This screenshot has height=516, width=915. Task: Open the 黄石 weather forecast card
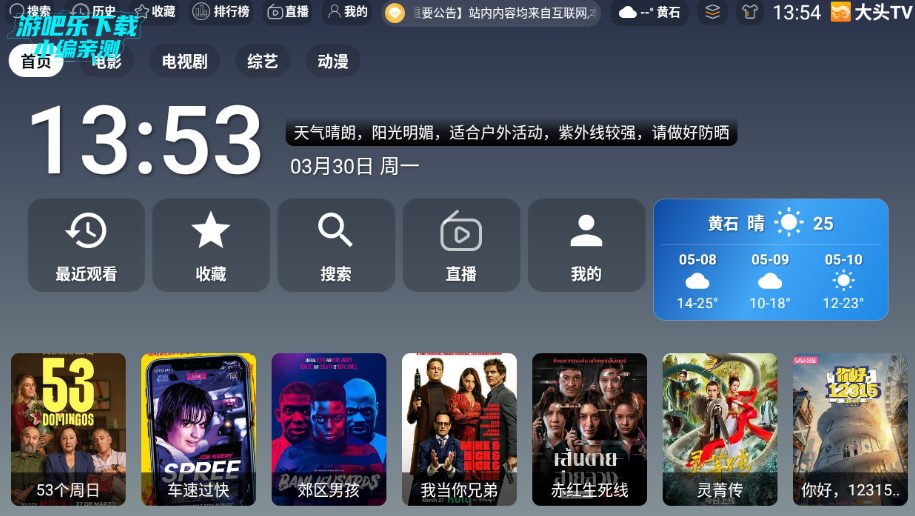(770, 260)
